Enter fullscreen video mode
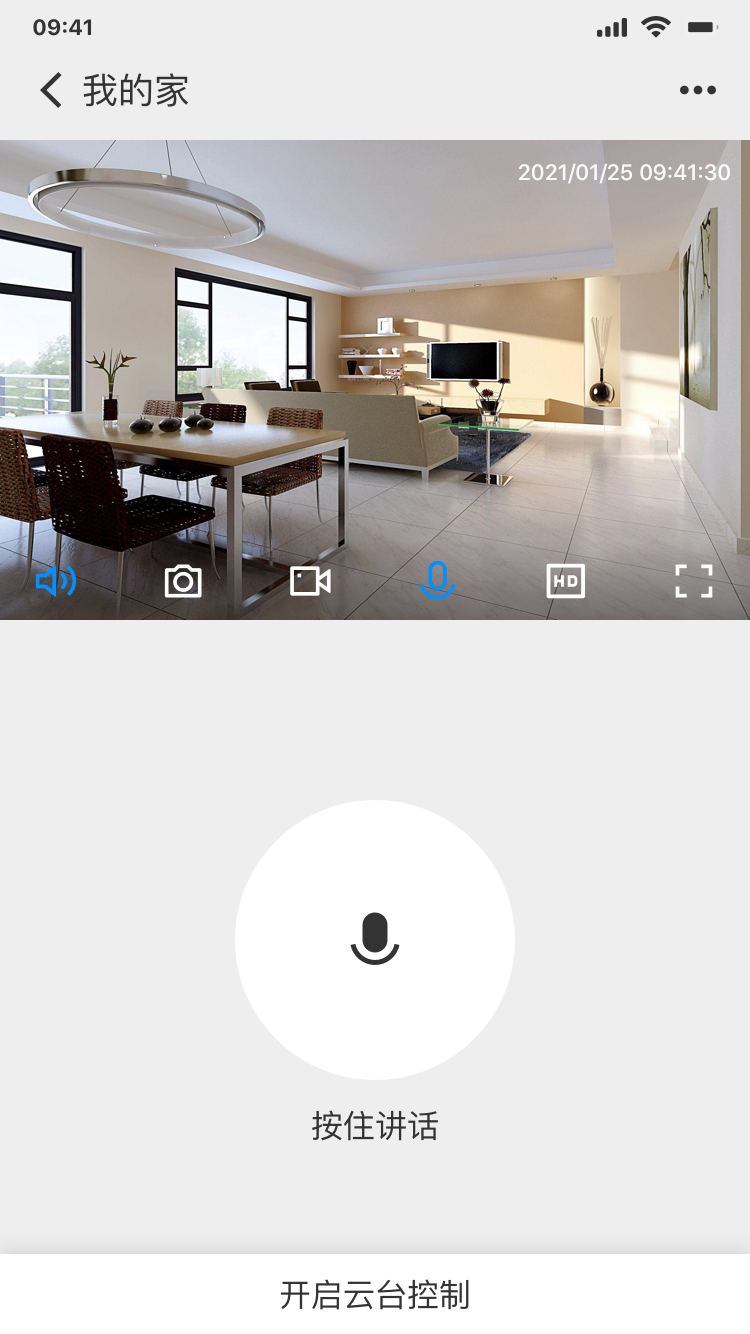The height and width of the screenshot is (1334, 750). coord(693,581)
